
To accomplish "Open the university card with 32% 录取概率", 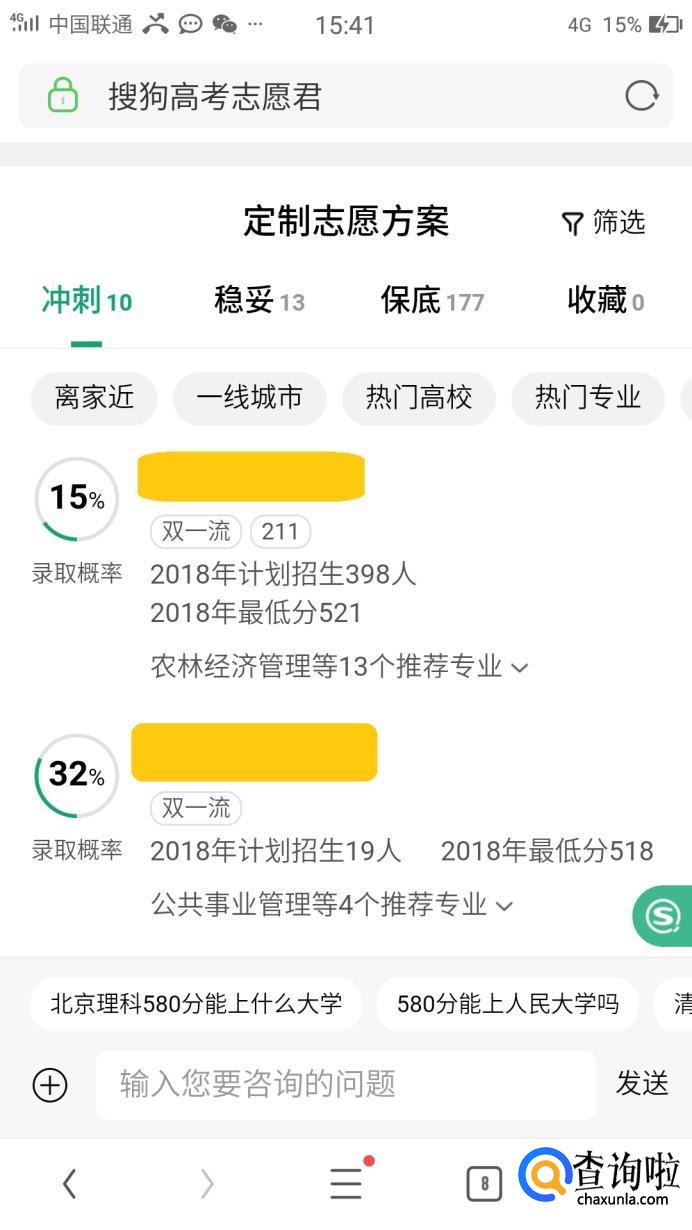I will [x=254, y=752].
